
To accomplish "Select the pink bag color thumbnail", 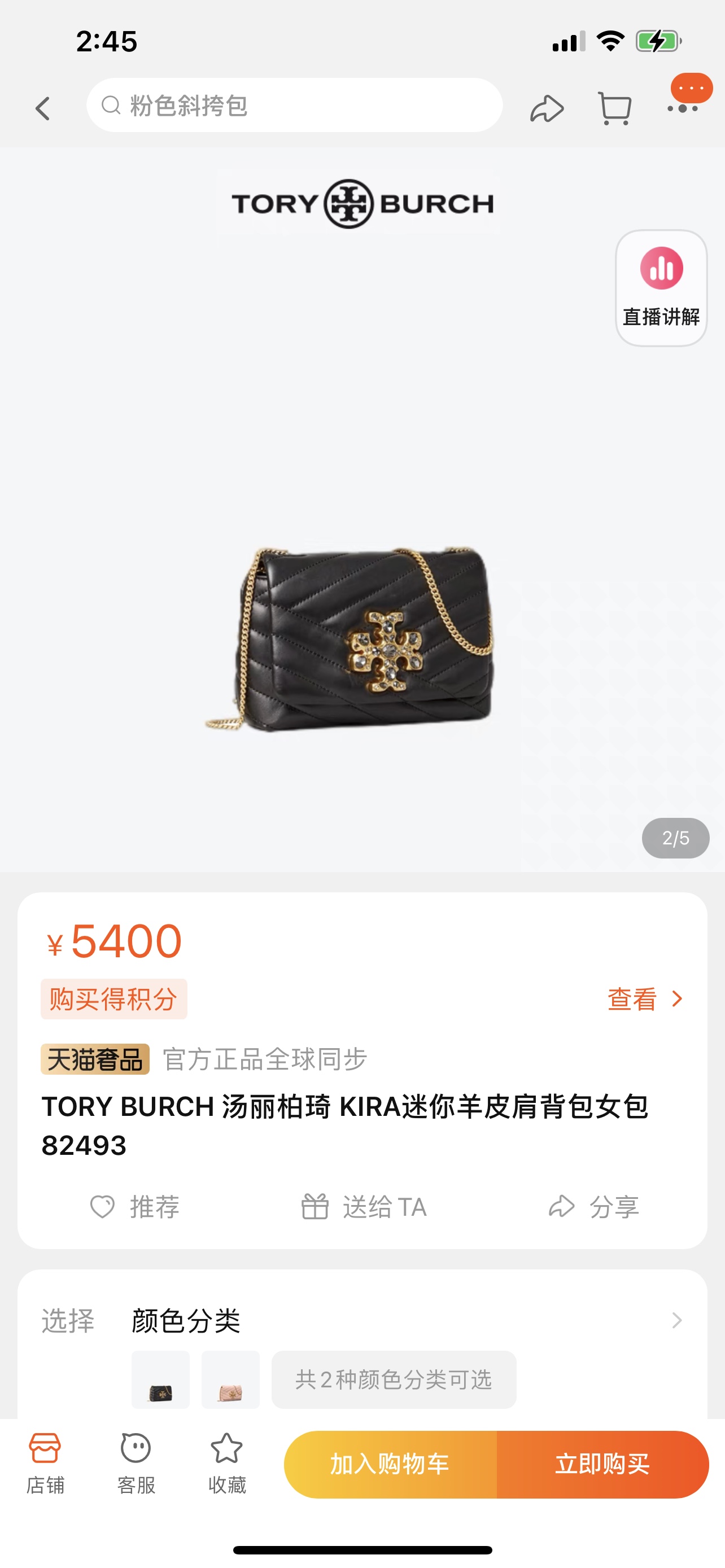I will point(231,1379).
